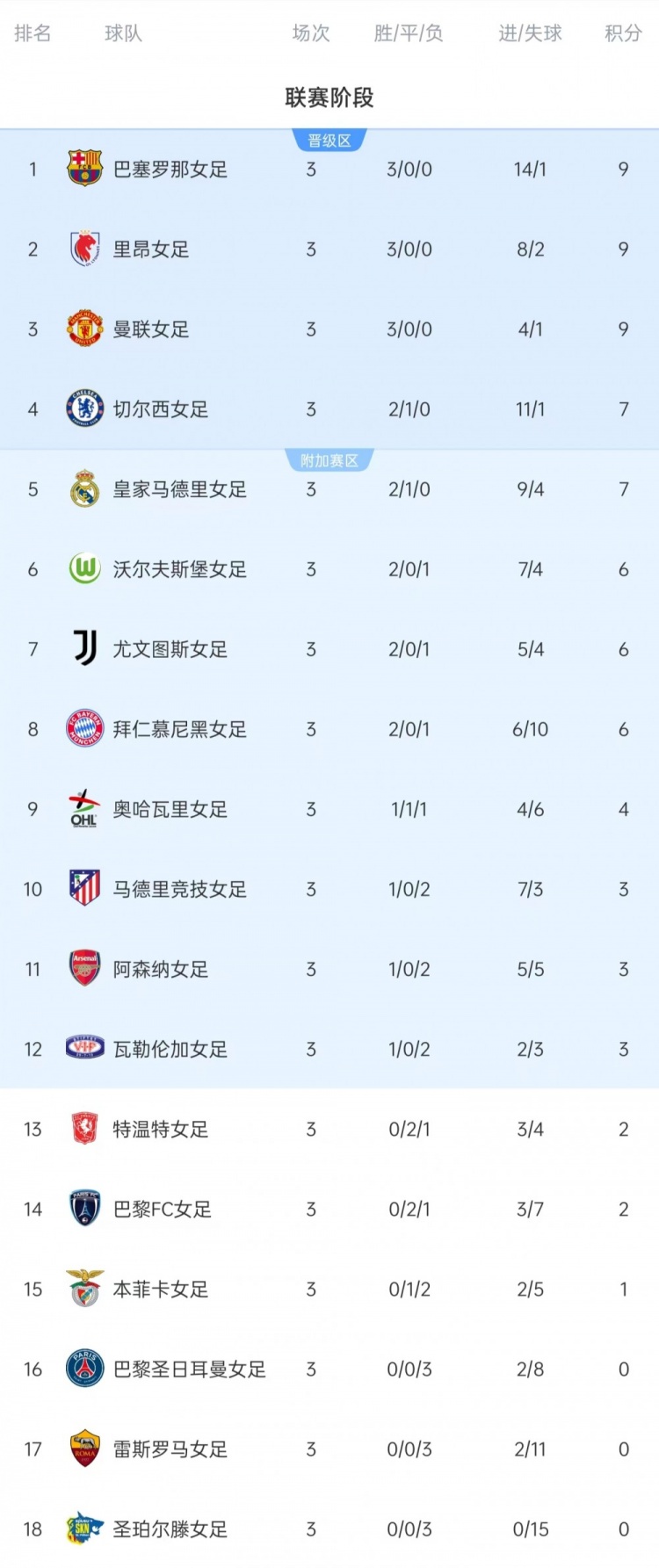The image size is (659, 1568).
Task: Select the 尤文图斯女足 row
Action: (170, 649)
